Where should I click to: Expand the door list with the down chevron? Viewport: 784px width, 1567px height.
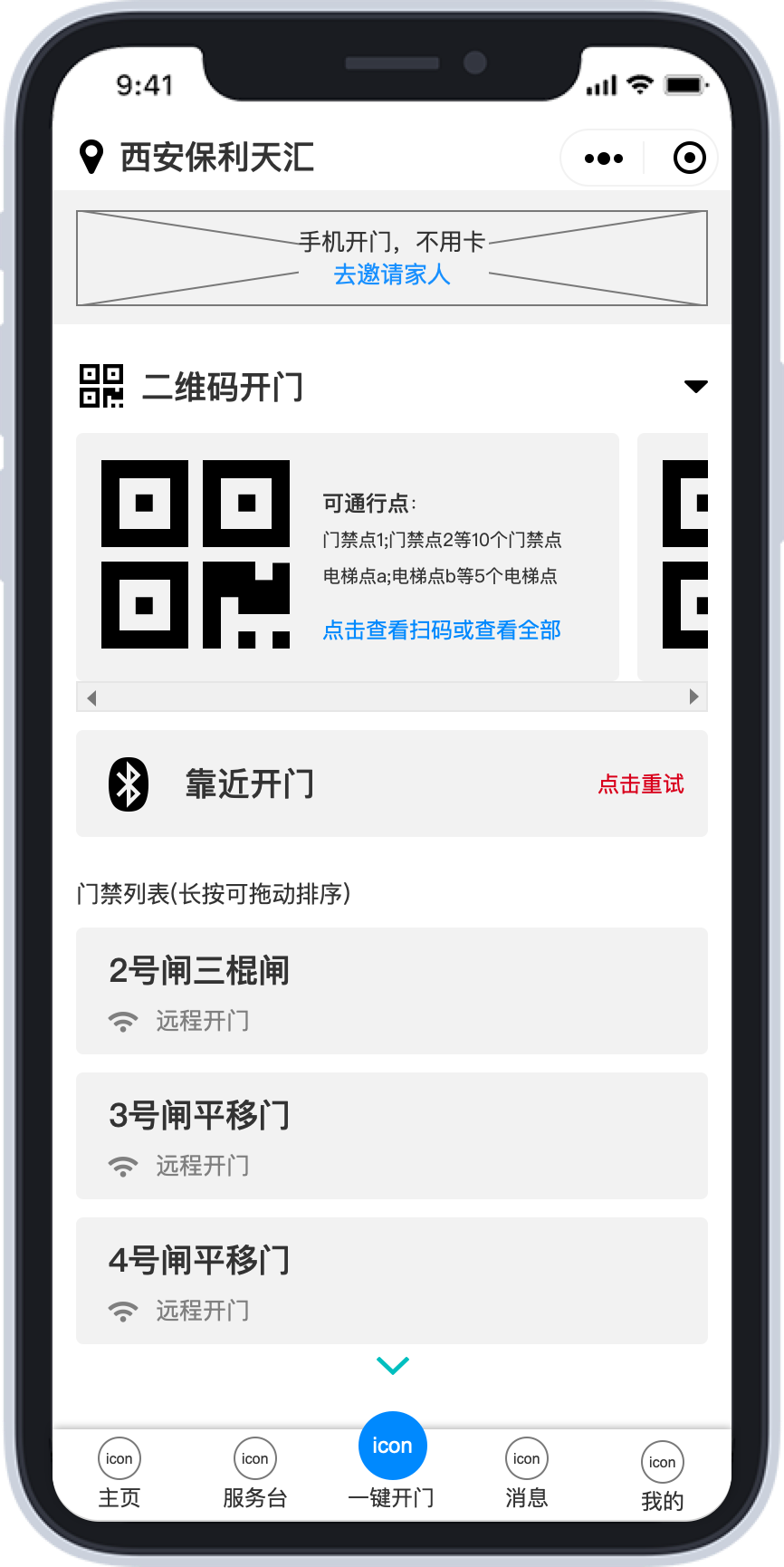393,1365
